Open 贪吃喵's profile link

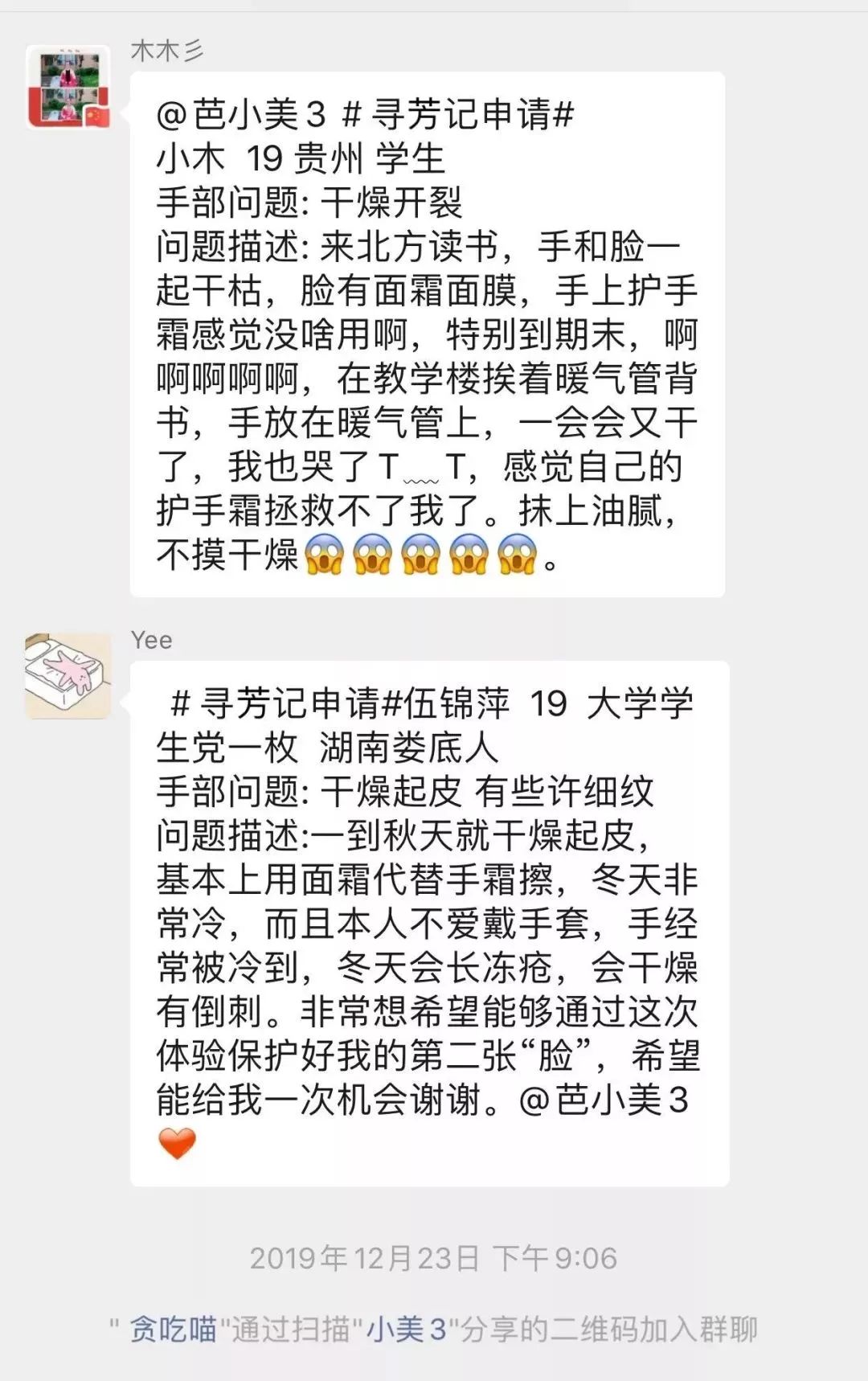(174, 1328)
